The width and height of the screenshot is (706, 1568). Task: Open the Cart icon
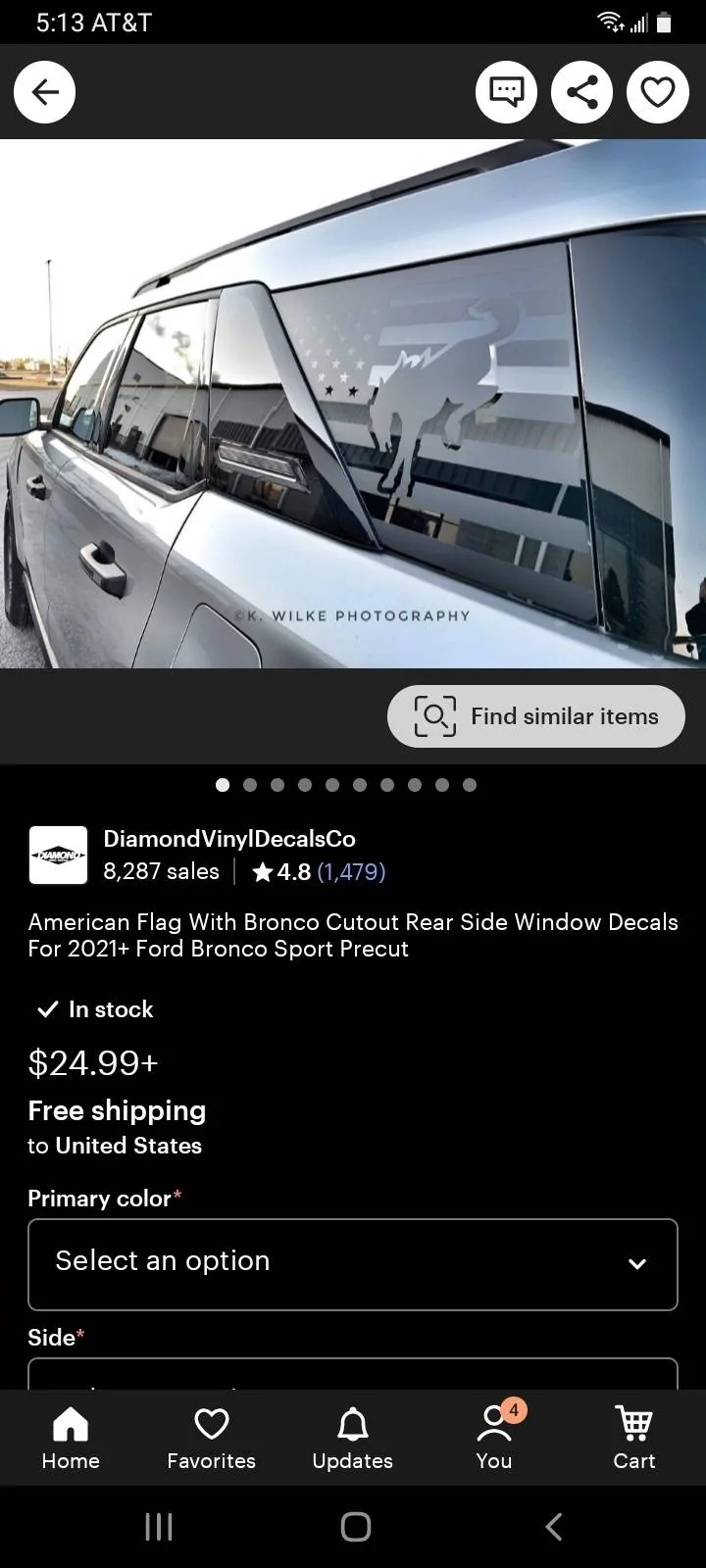tap(633, 1436)
